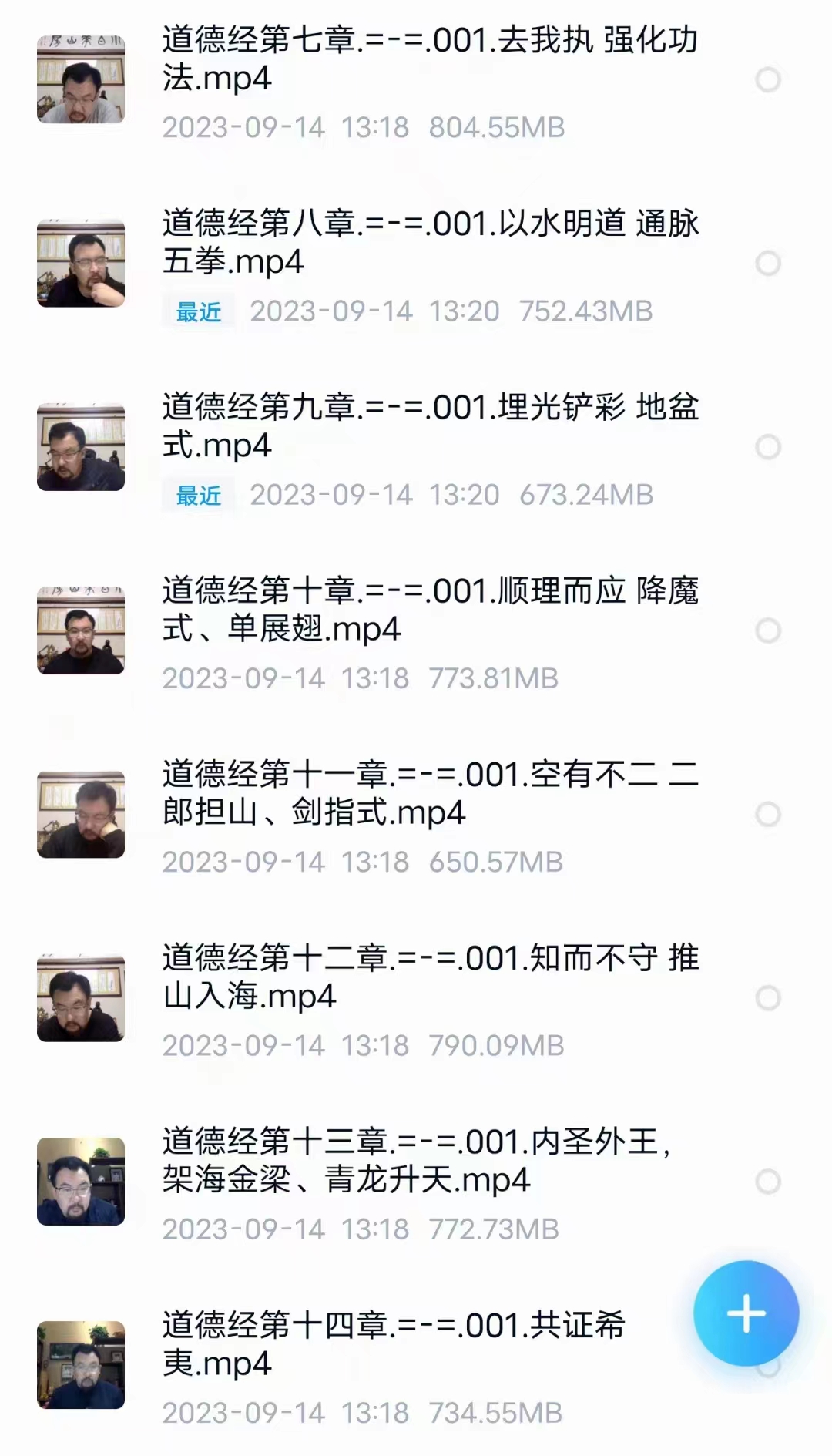Select the checkbox for 道德经第十一章
This screenshot has width=832, height=1456.
click(x=767, y=814)
